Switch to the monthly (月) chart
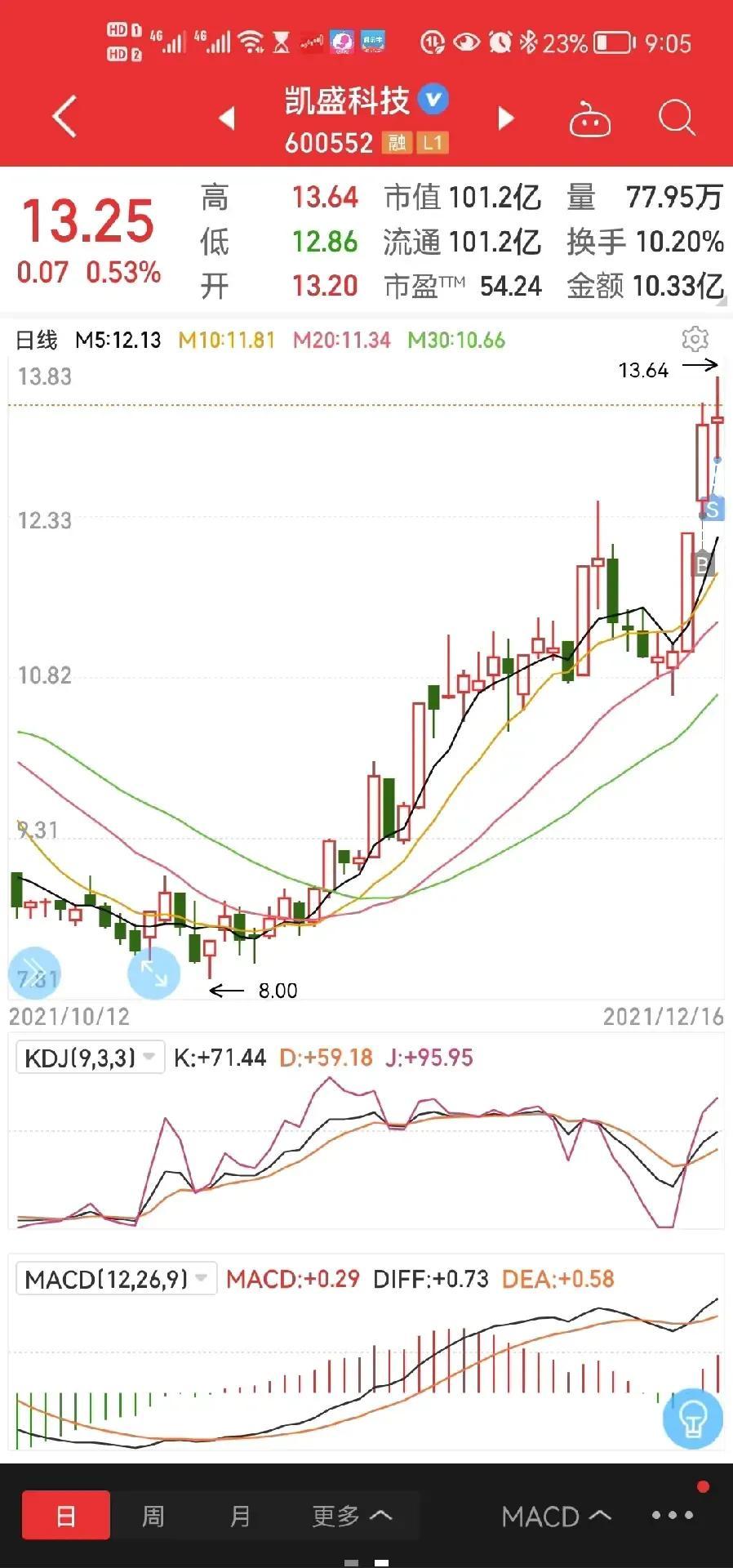Viewport: 733px width, 1568px height. 240,1517
